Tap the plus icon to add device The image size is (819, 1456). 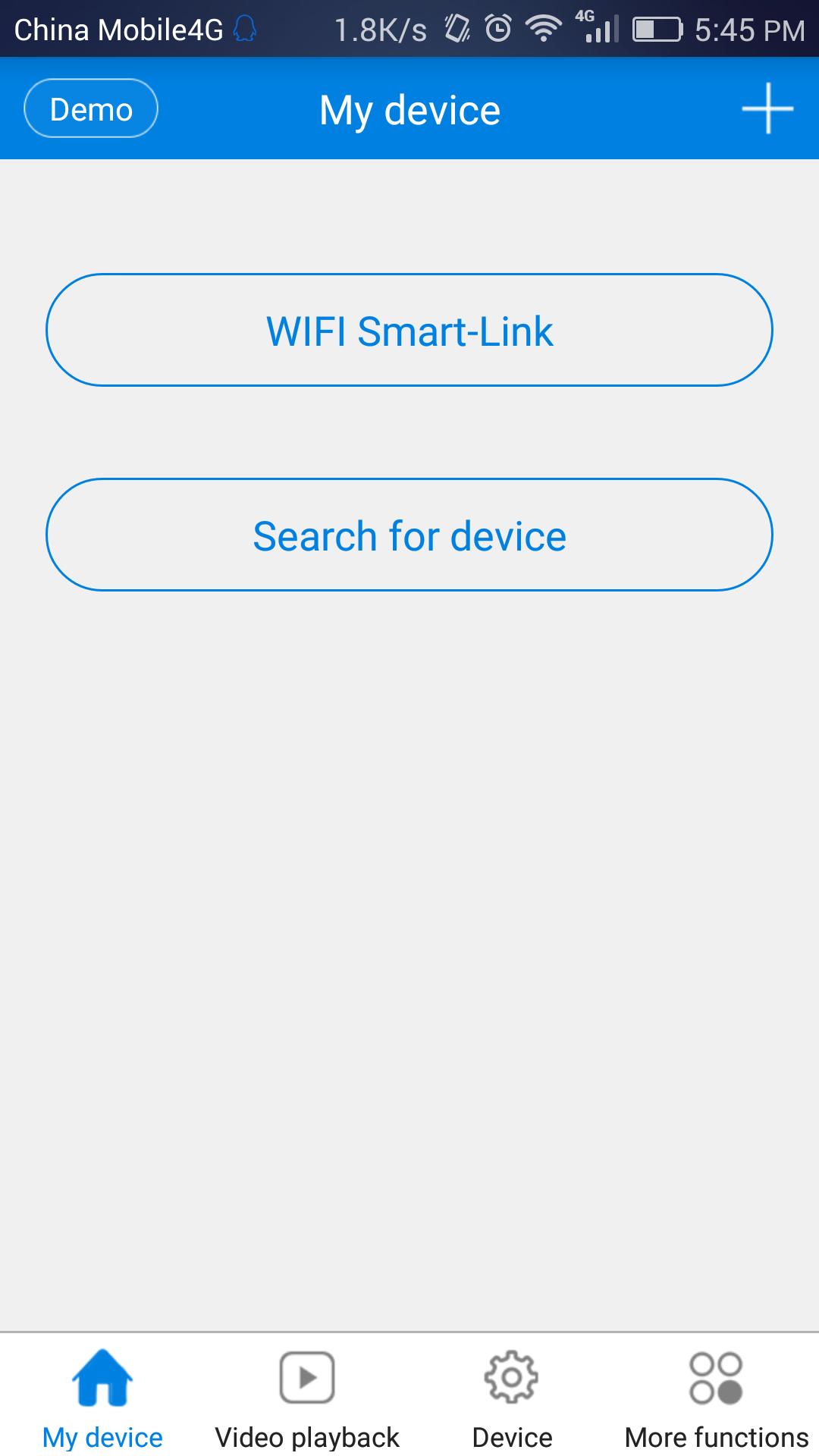[x=767, y=109]
